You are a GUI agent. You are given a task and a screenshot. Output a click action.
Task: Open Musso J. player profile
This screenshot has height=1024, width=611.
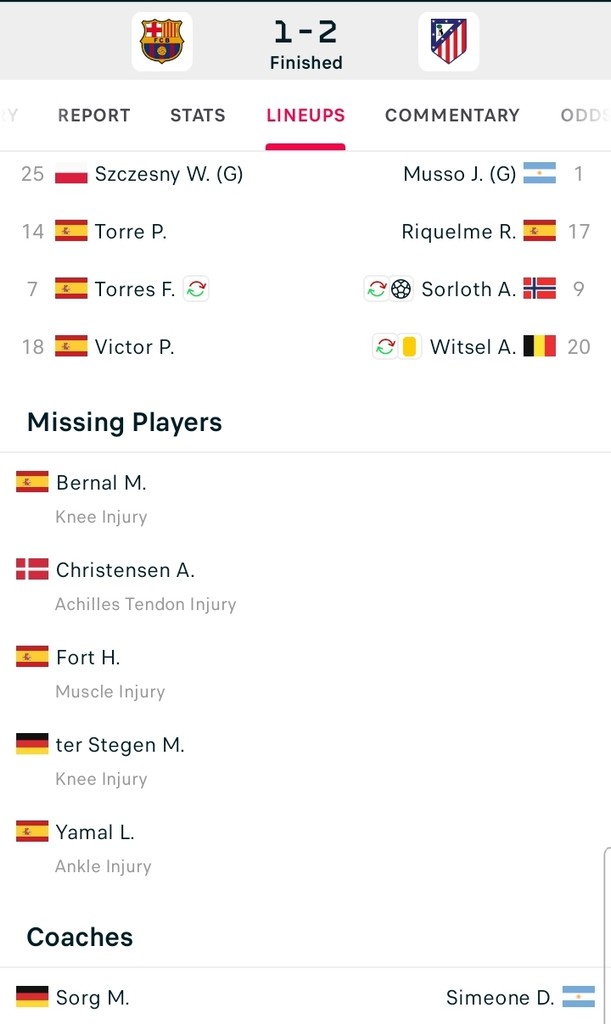[459, 174]
